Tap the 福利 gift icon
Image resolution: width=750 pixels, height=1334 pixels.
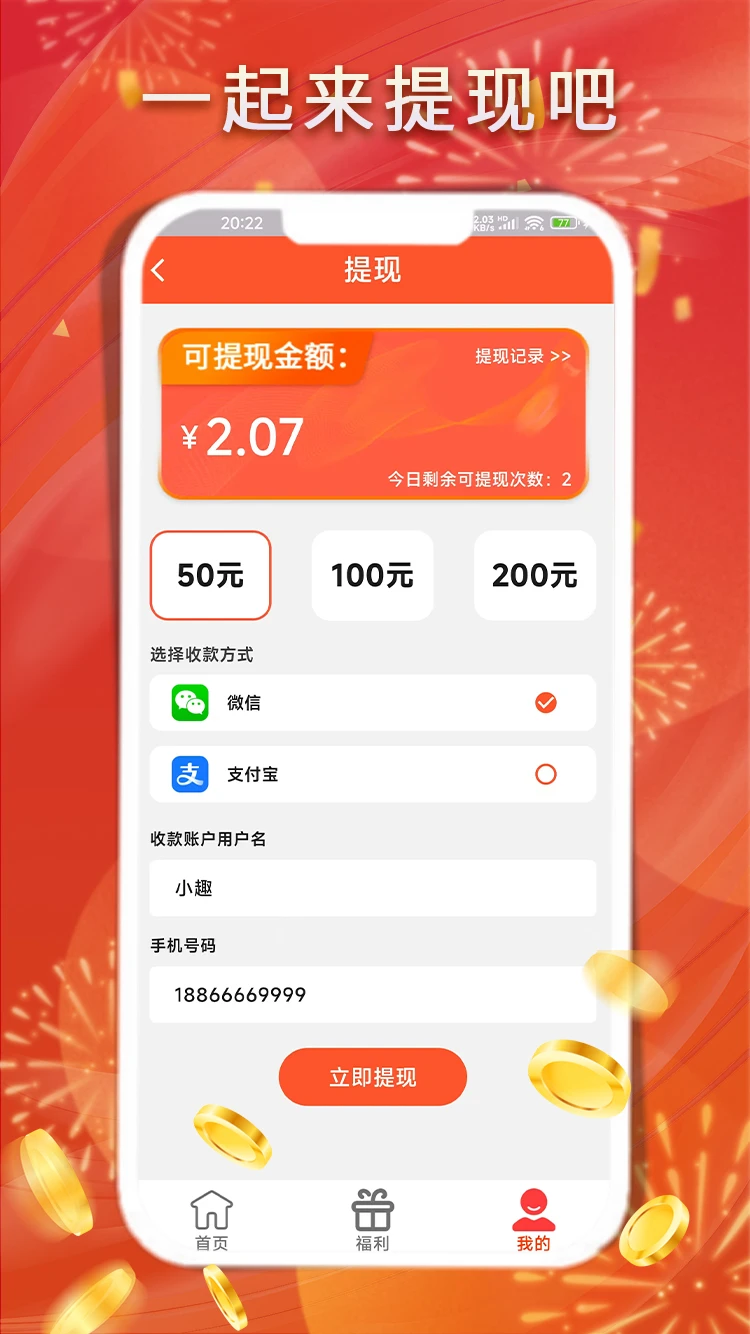(x=372, y=1208)
